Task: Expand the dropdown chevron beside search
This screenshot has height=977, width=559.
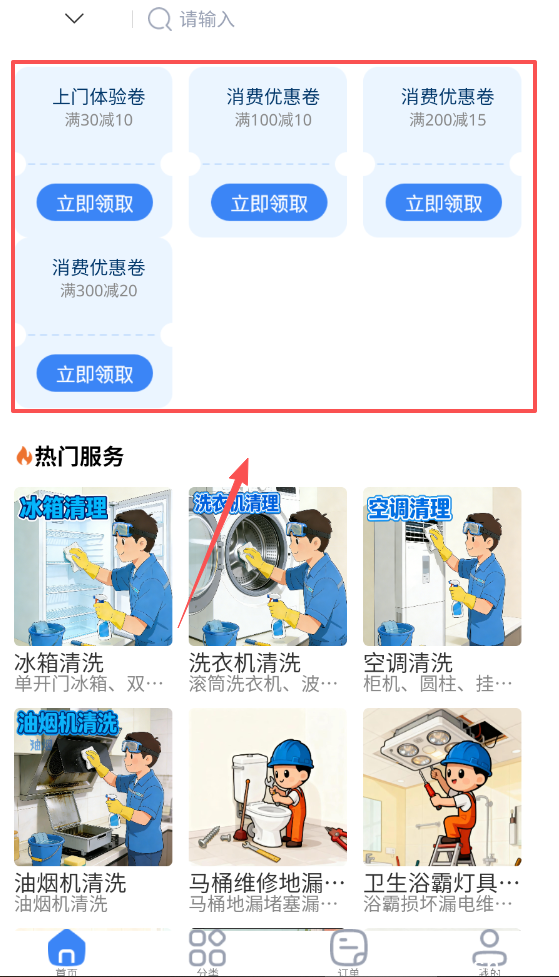Action: 74,19
